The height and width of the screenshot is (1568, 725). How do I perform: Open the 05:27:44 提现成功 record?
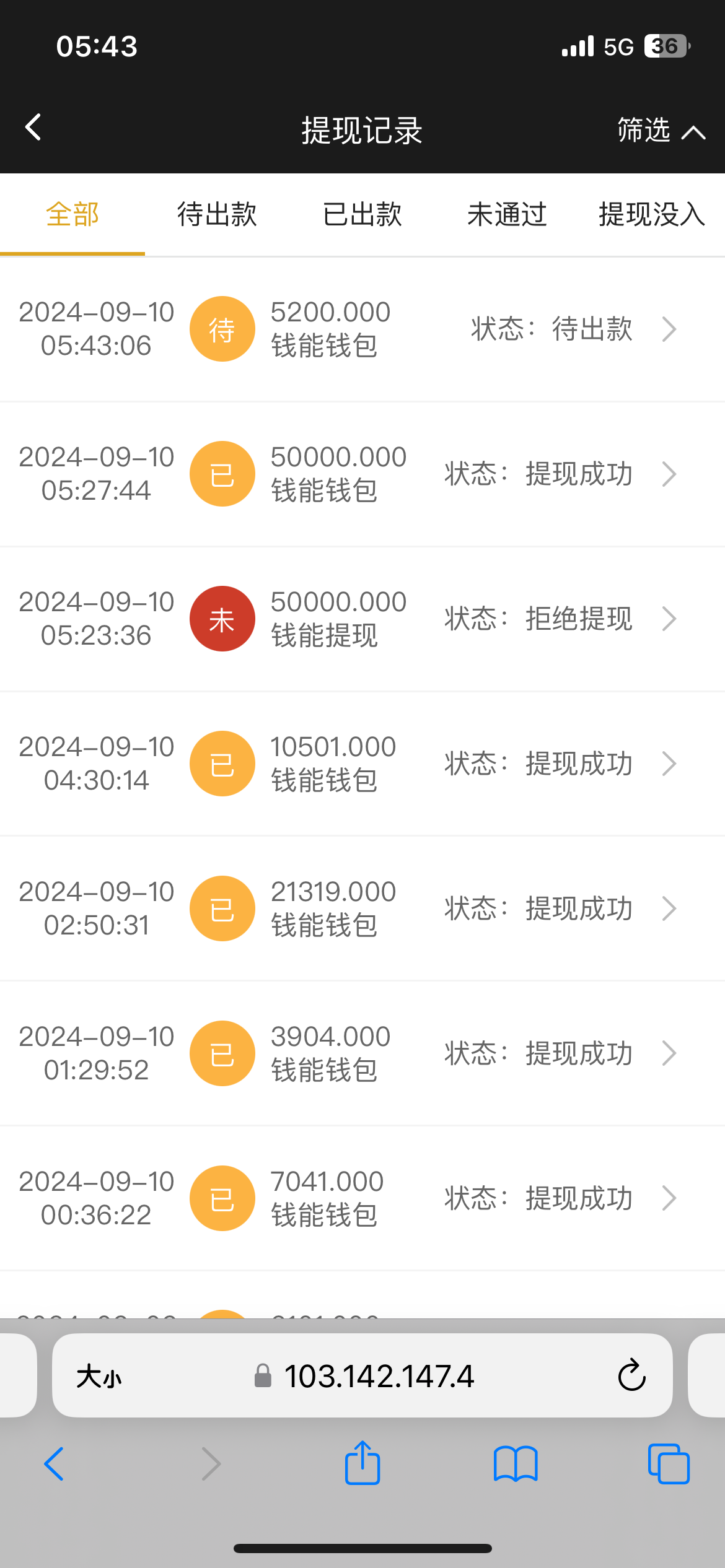pos(362,474)
